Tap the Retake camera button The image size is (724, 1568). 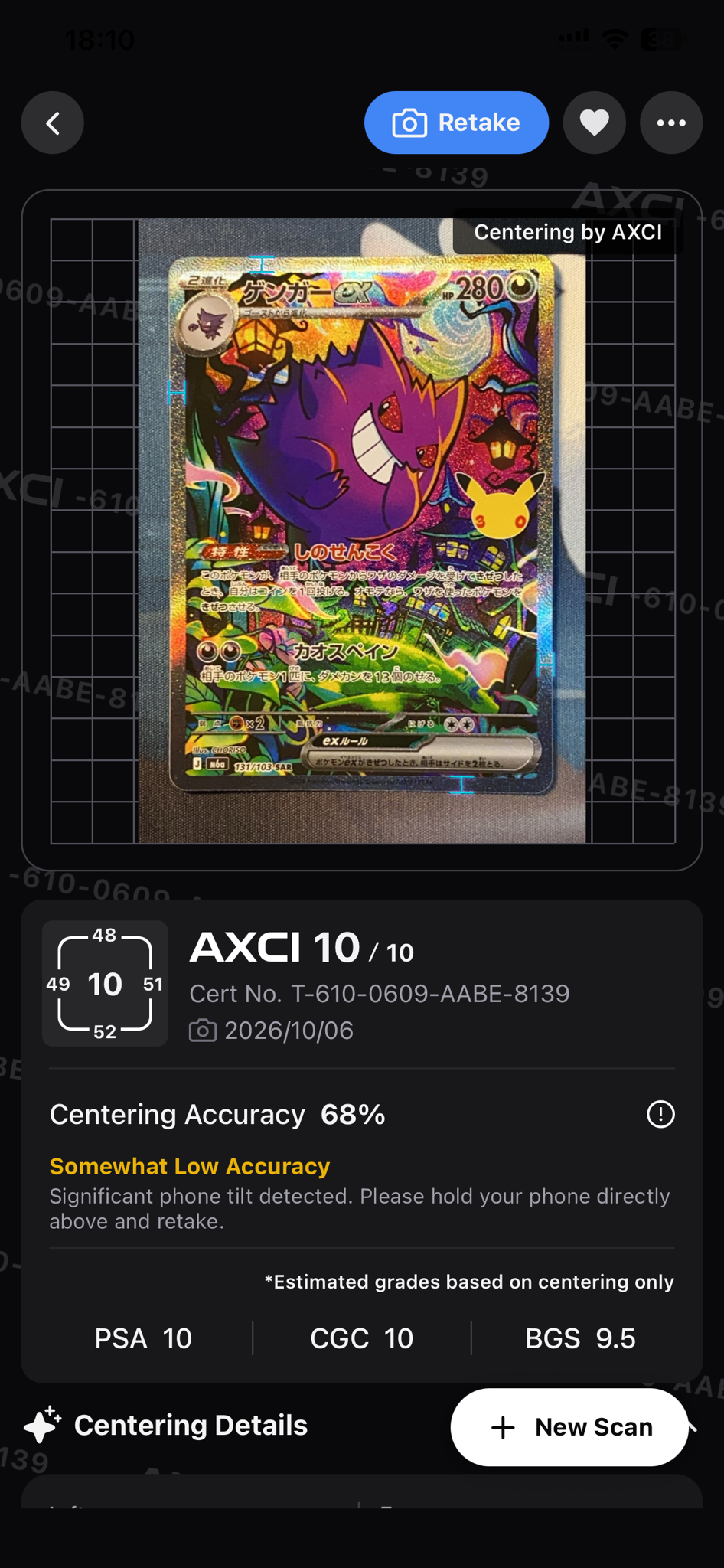(x=456, y=122)
